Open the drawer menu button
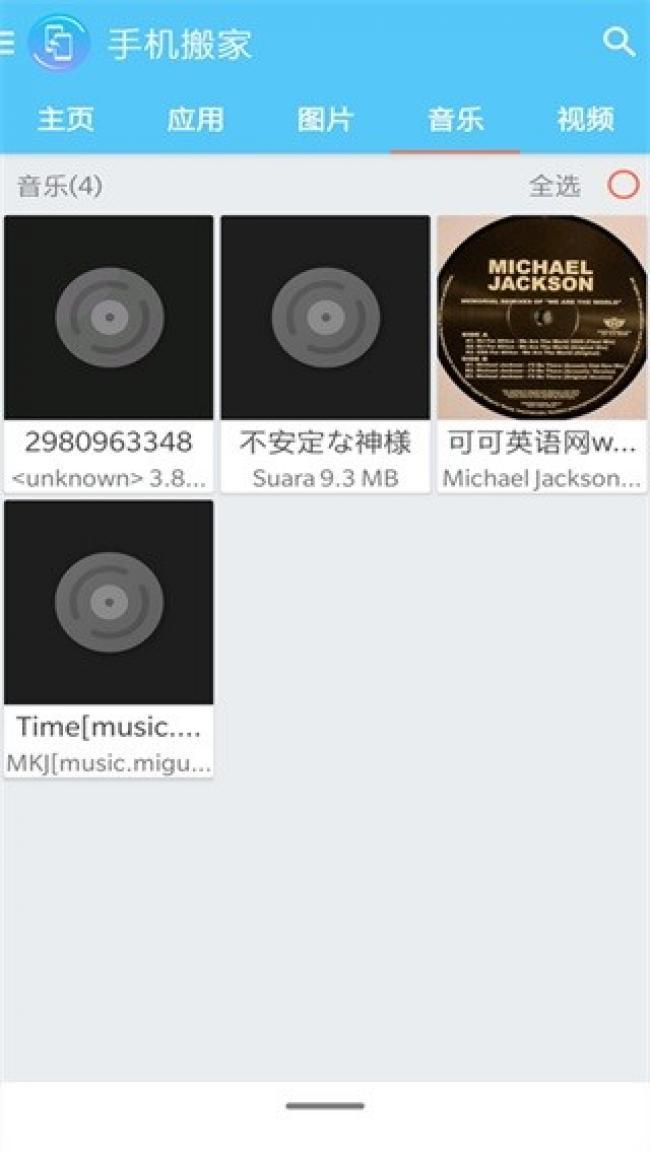The width and height of the screenshot is (650, 1153). pos(6,44)
